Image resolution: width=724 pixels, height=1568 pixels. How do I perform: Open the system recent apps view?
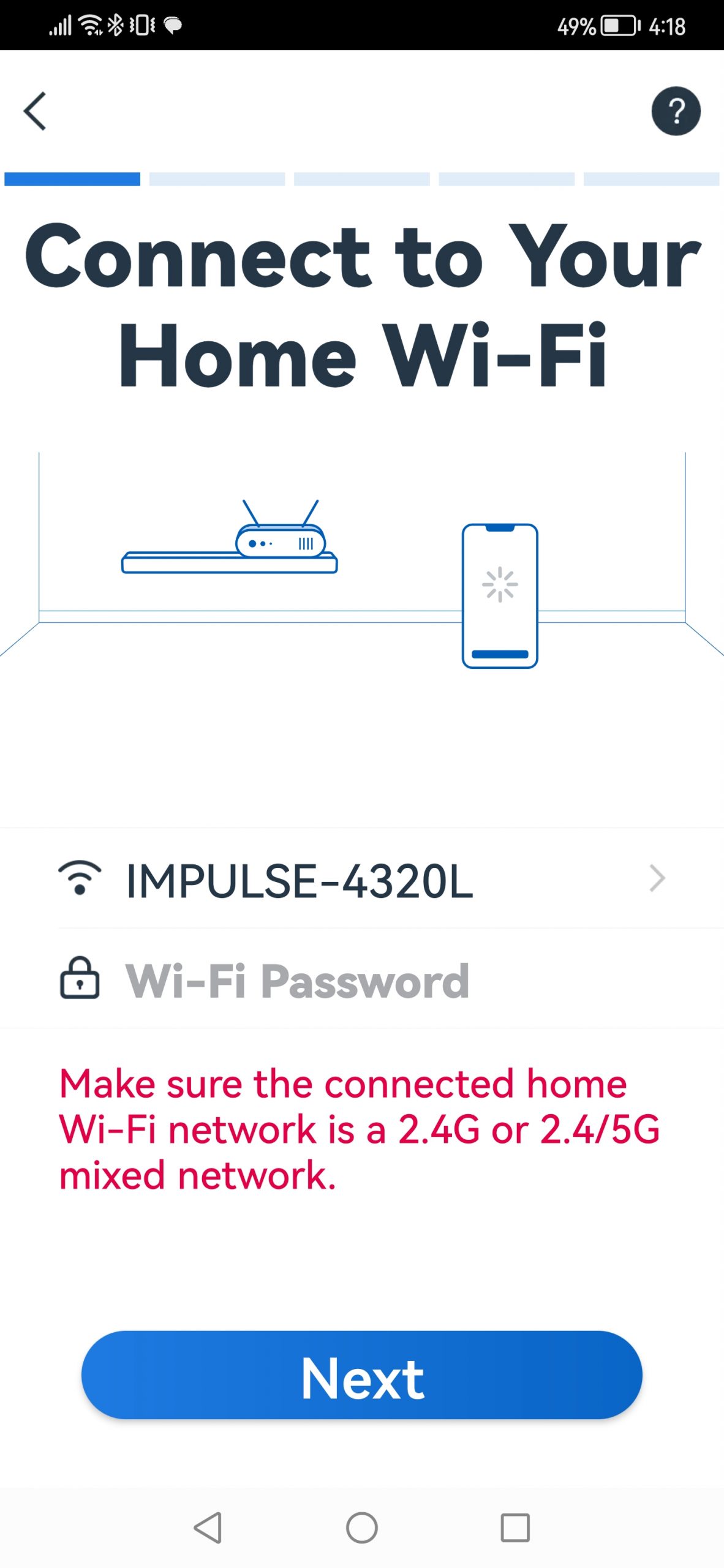(x=515, y=1527)
